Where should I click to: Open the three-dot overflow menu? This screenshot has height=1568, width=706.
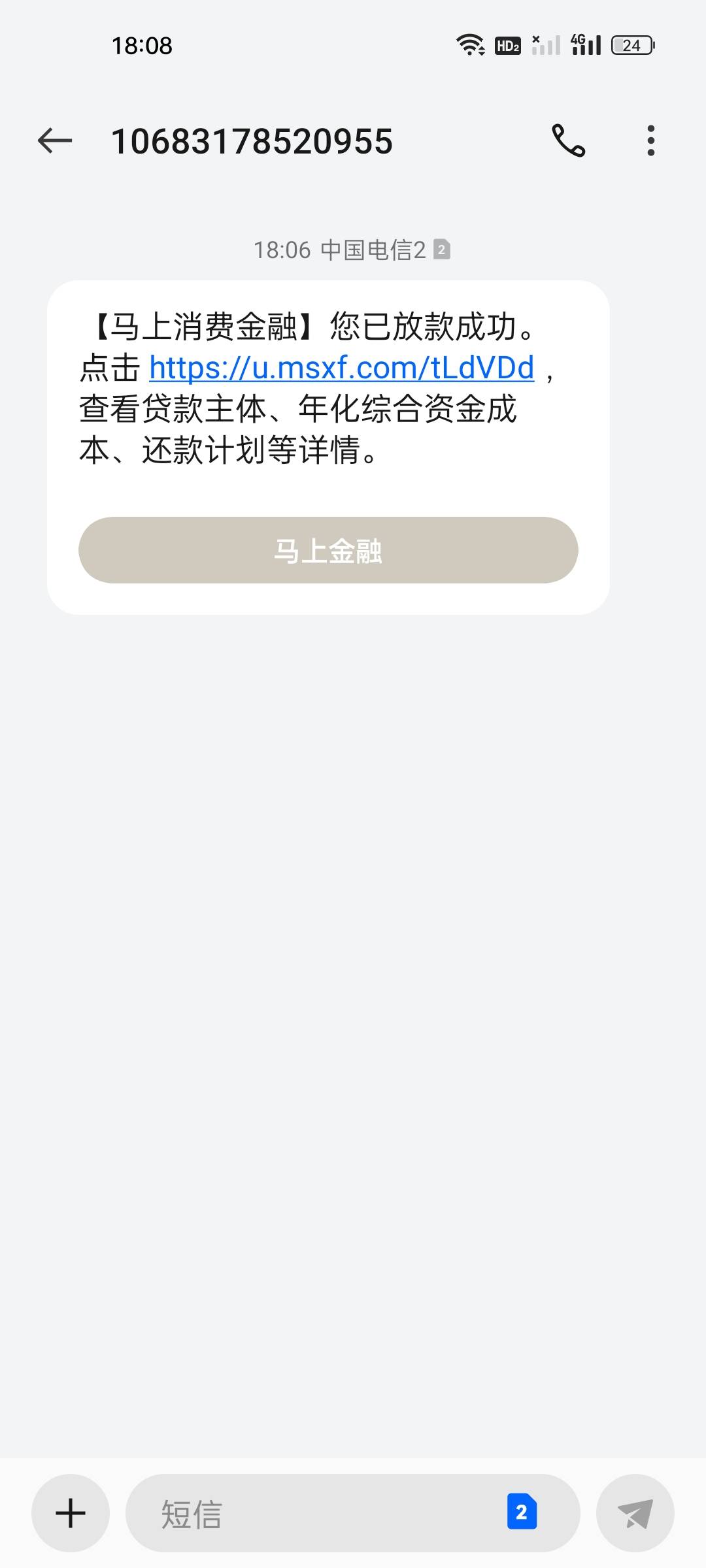(x=650, y=140)
